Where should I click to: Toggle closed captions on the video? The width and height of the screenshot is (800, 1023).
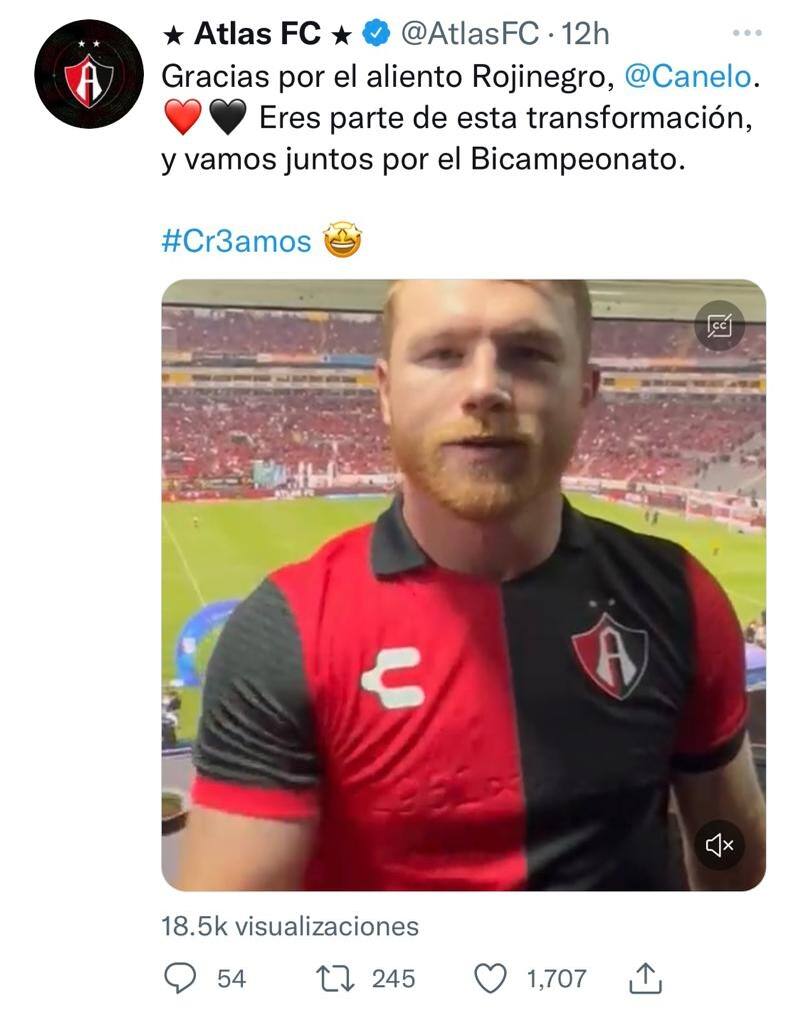(x=719, y=325)
